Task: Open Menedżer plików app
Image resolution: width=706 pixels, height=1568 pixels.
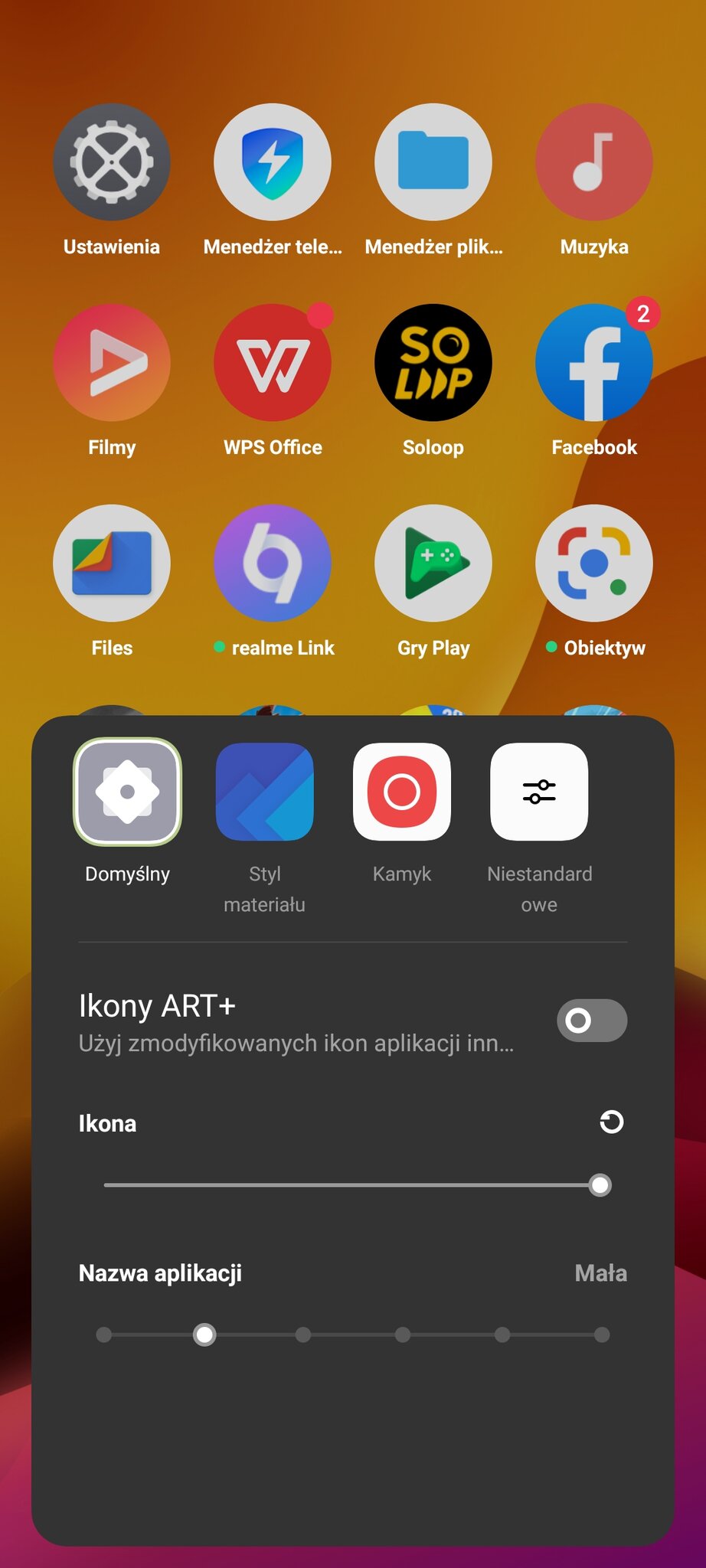Action: pyautogui.click(x=433, y=163)
